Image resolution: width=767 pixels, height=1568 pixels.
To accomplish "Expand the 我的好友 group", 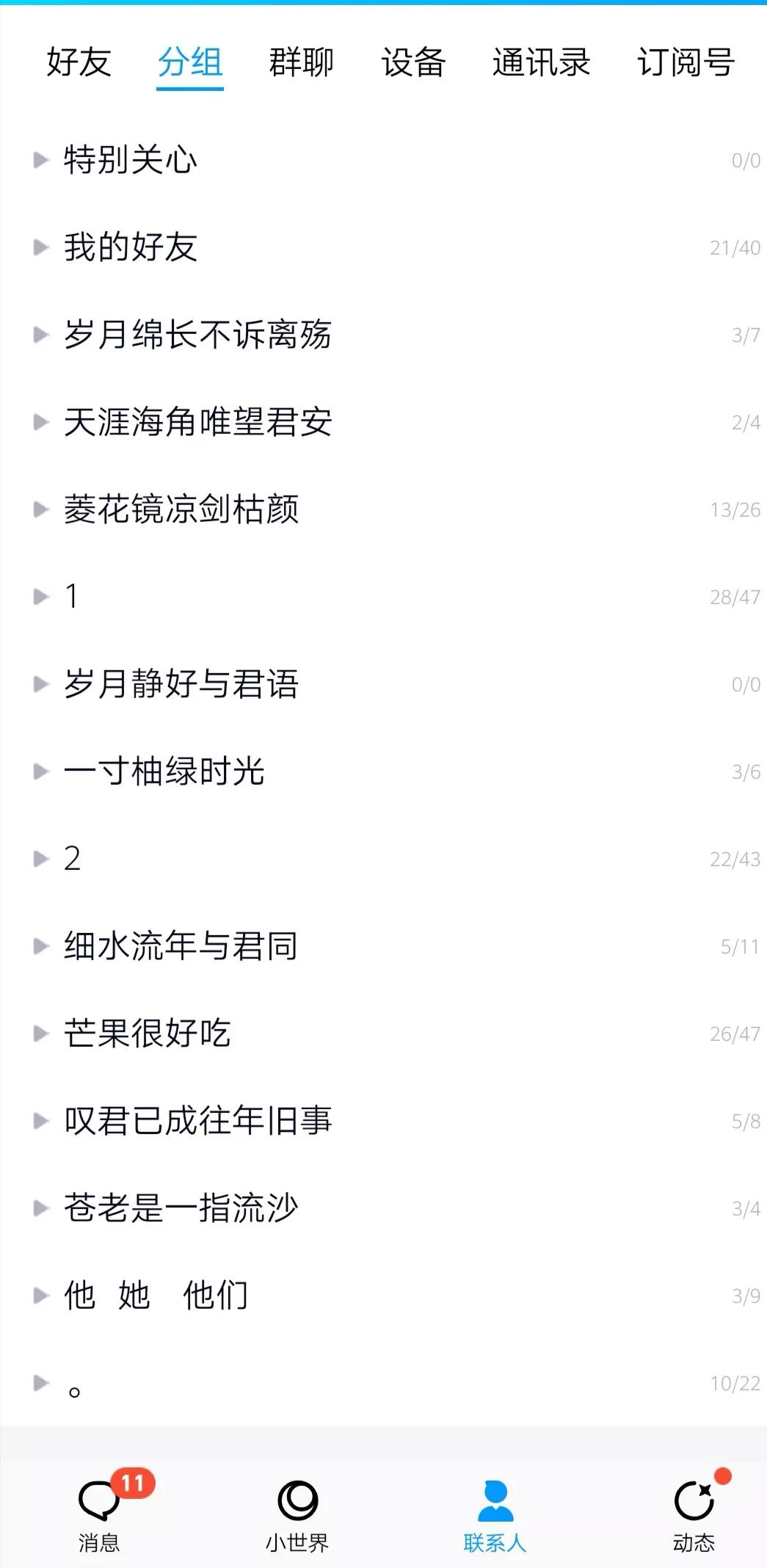I will 42,247.
